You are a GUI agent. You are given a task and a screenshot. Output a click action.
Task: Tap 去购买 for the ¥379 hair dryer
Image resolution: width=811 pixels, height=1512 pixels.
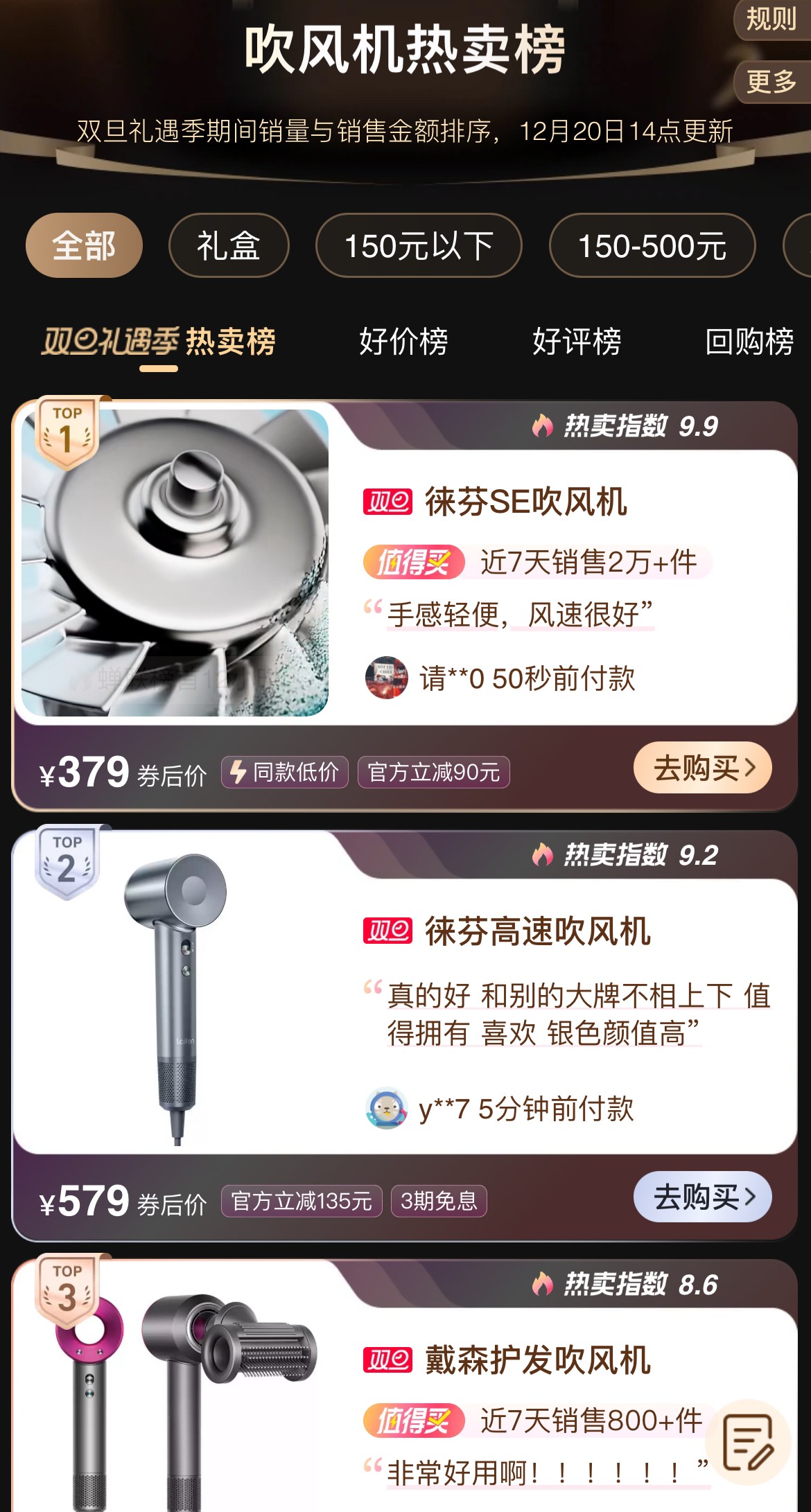click(x=702, y=768)
